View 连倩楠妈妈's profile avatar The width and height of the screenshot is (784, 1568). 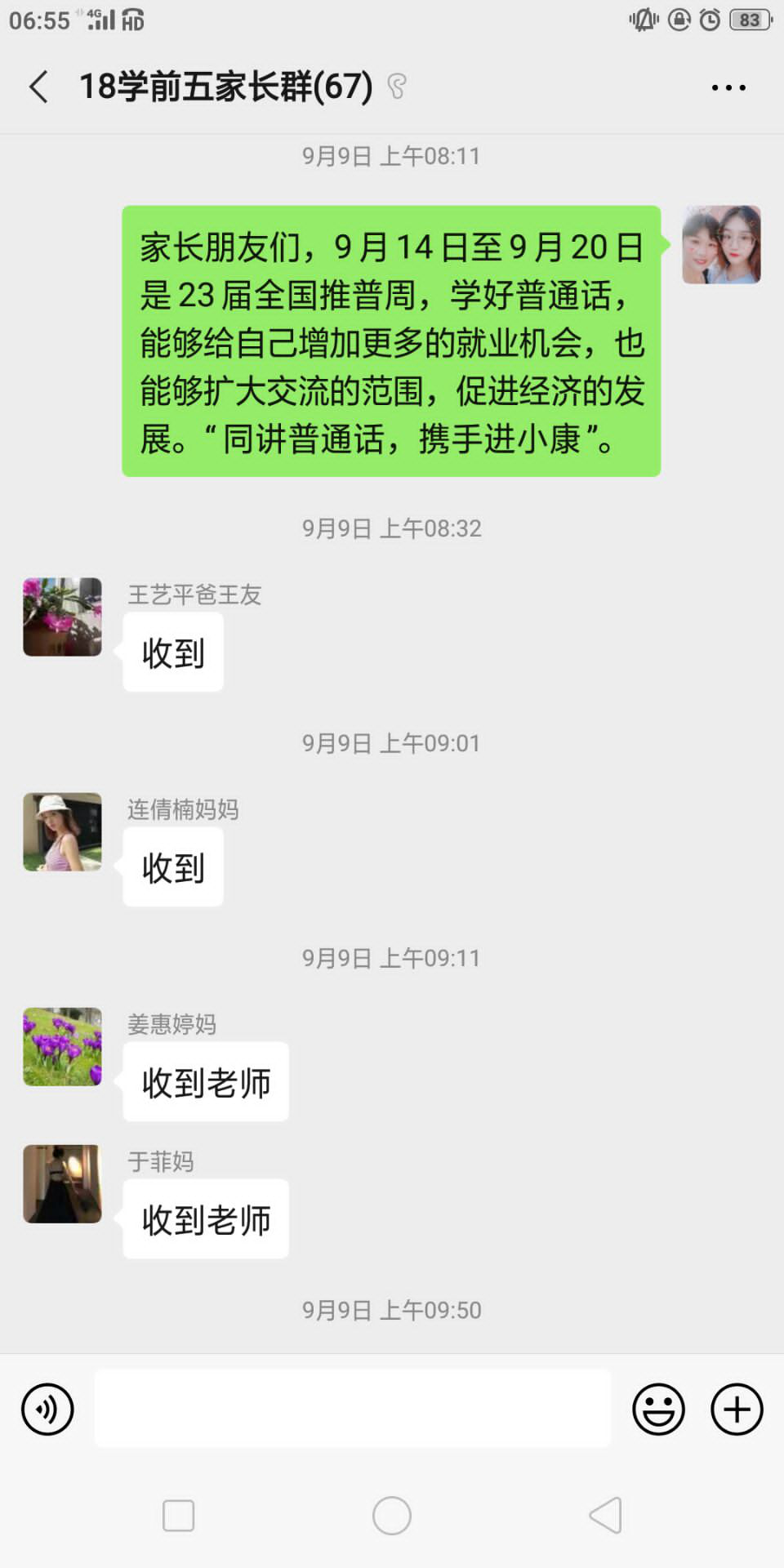point(62,831)
